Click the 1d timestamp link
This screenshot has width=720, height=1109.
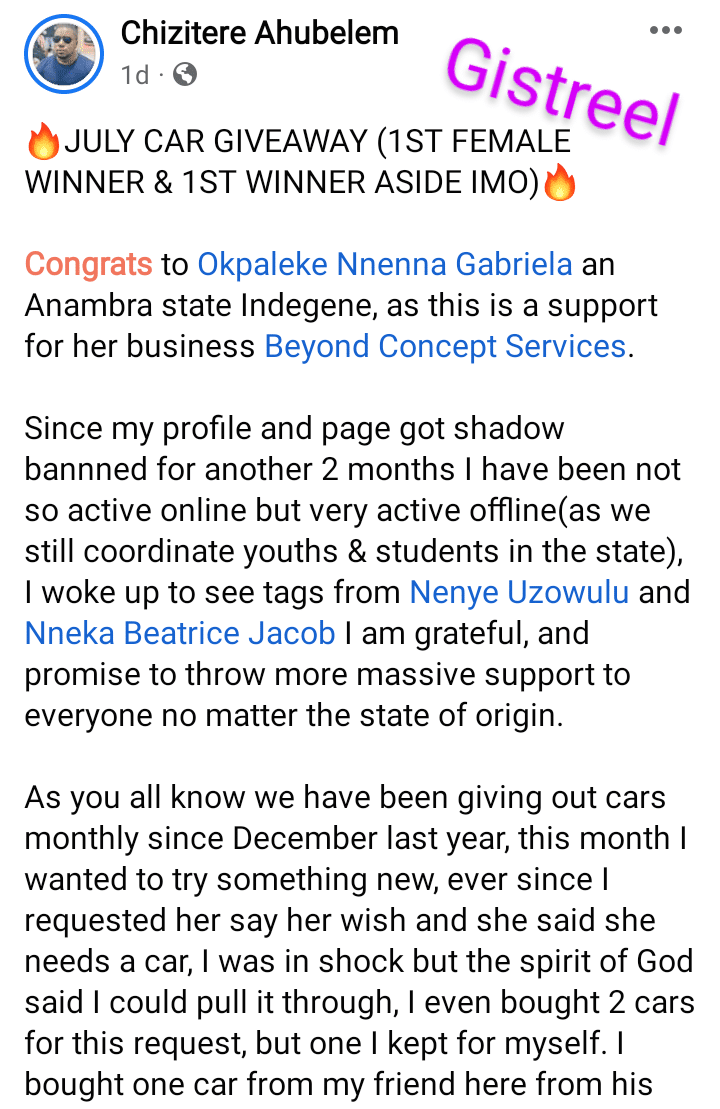135,73
